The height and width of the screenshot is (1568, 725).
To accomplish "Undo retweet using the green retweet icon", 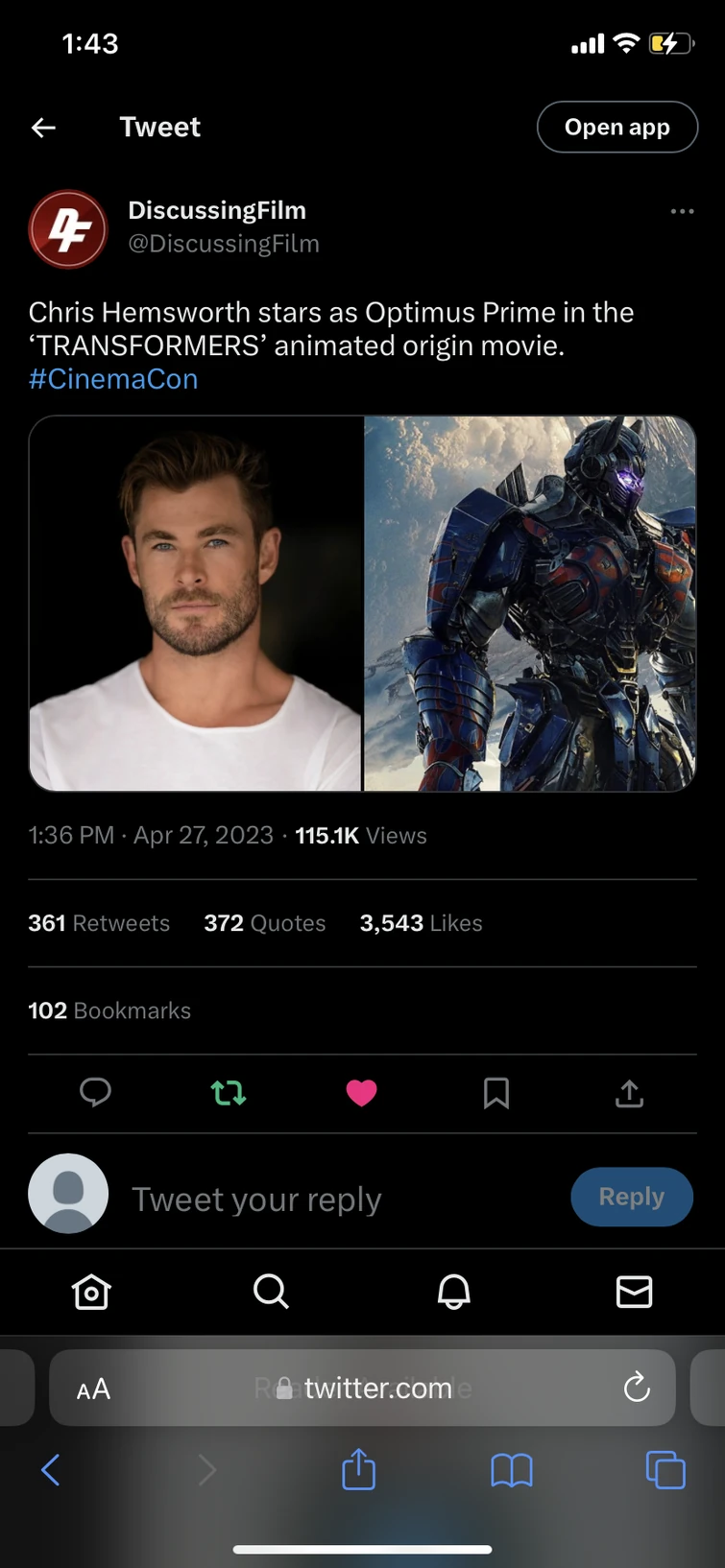I will coord(228,1093).
